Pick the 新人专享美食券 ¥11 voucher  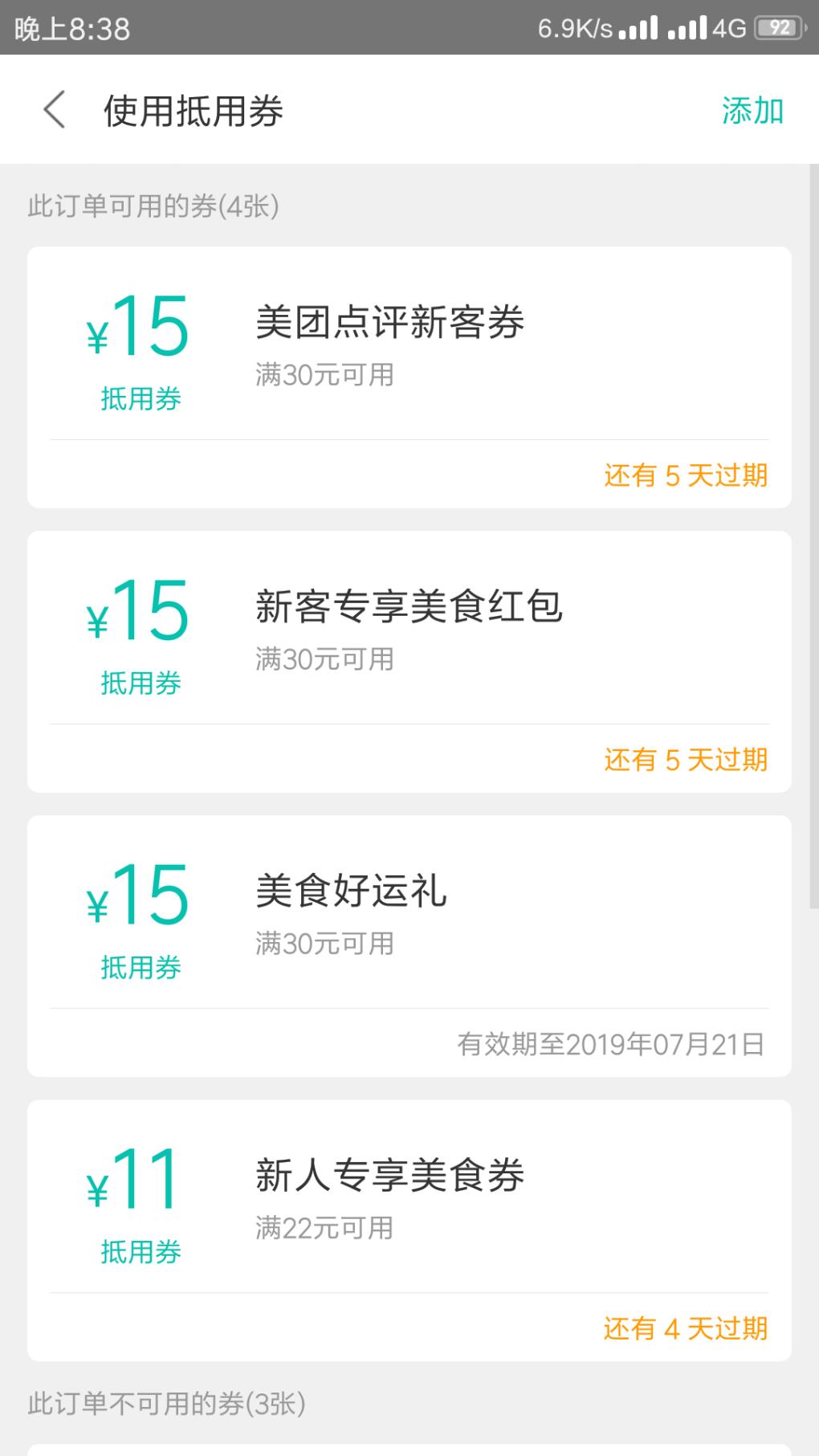pyautogui.click(x=409, y=1230)
